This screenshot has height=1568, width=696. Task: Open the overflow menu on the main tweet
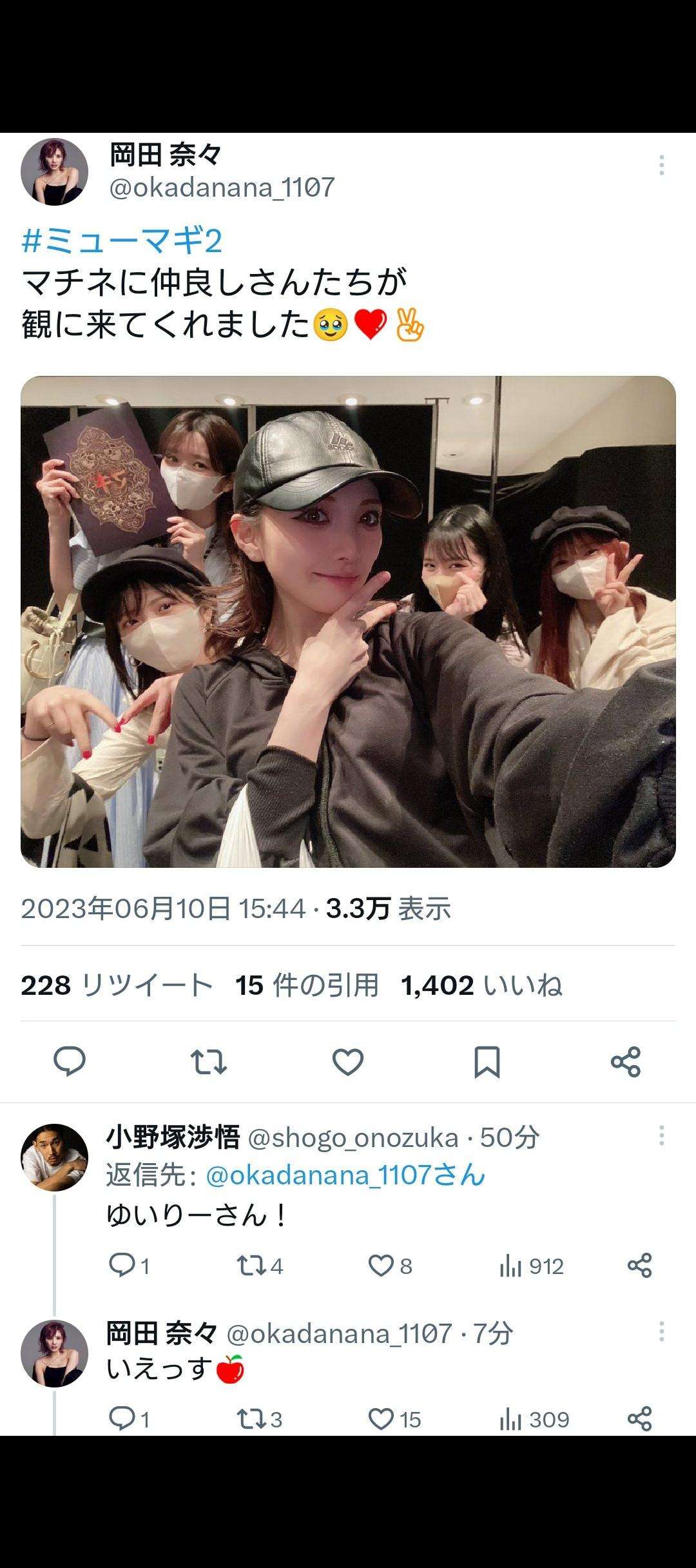pos(661,166)
